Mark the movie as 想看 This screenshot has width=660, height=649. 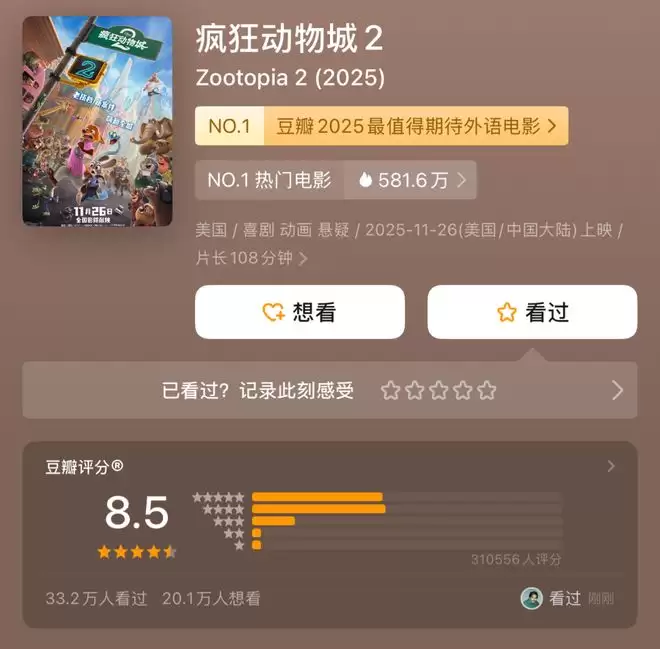pos(299,312)
